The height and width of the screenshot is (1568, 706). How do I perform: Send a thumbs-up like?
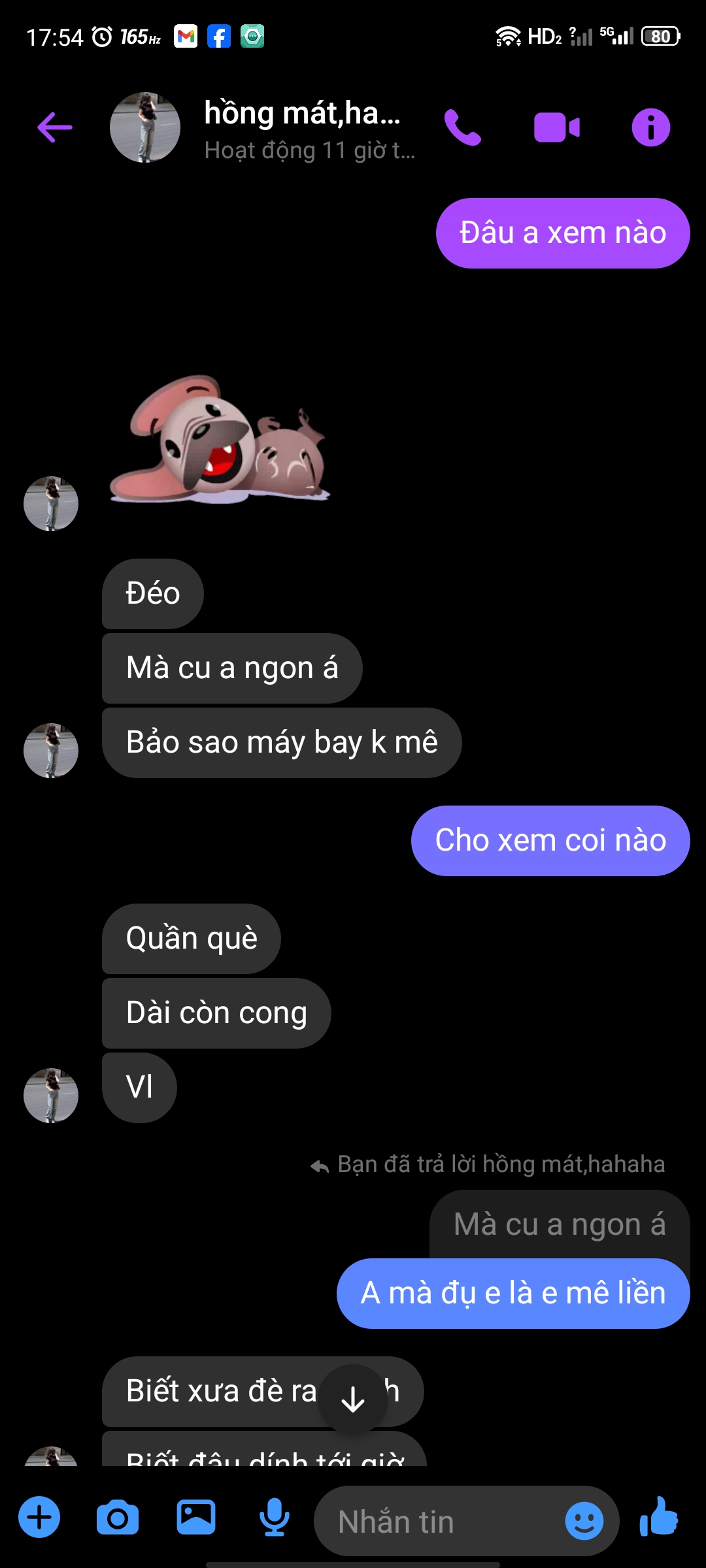pyautogui.click(x=659, y=1517)
